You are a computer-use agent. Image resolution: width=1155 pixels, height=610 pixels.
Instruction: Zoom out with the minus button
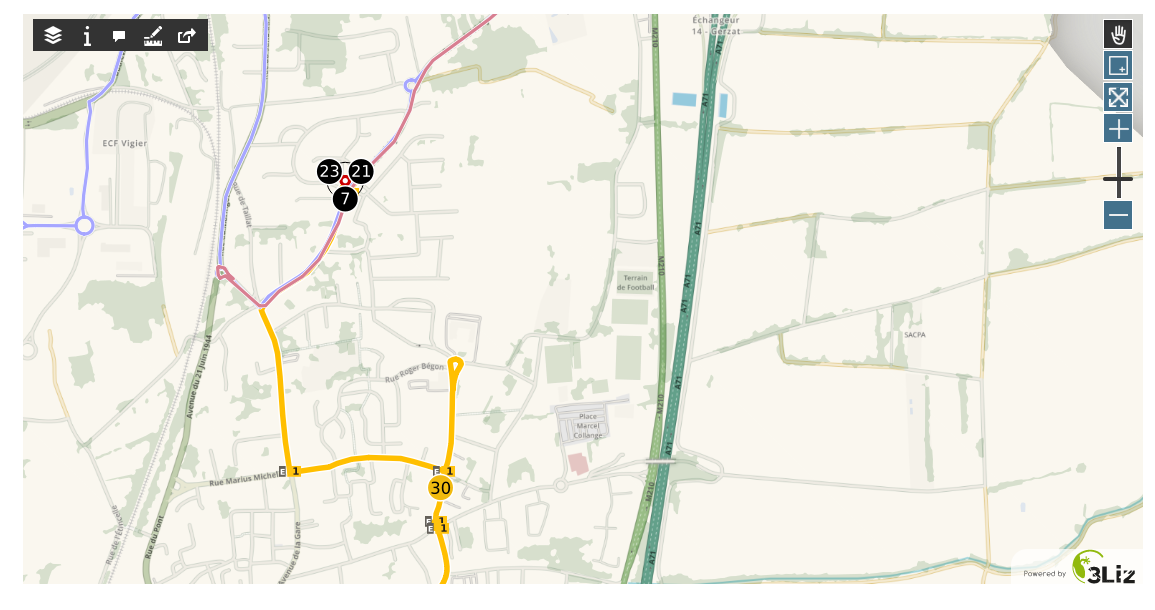click(1118, 214)
